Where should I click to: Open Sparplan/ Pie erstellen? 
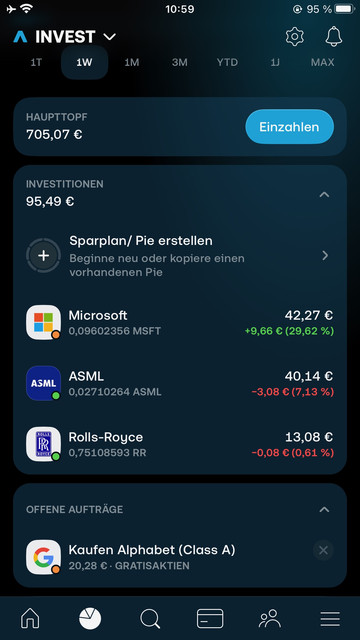coord(180,256)
